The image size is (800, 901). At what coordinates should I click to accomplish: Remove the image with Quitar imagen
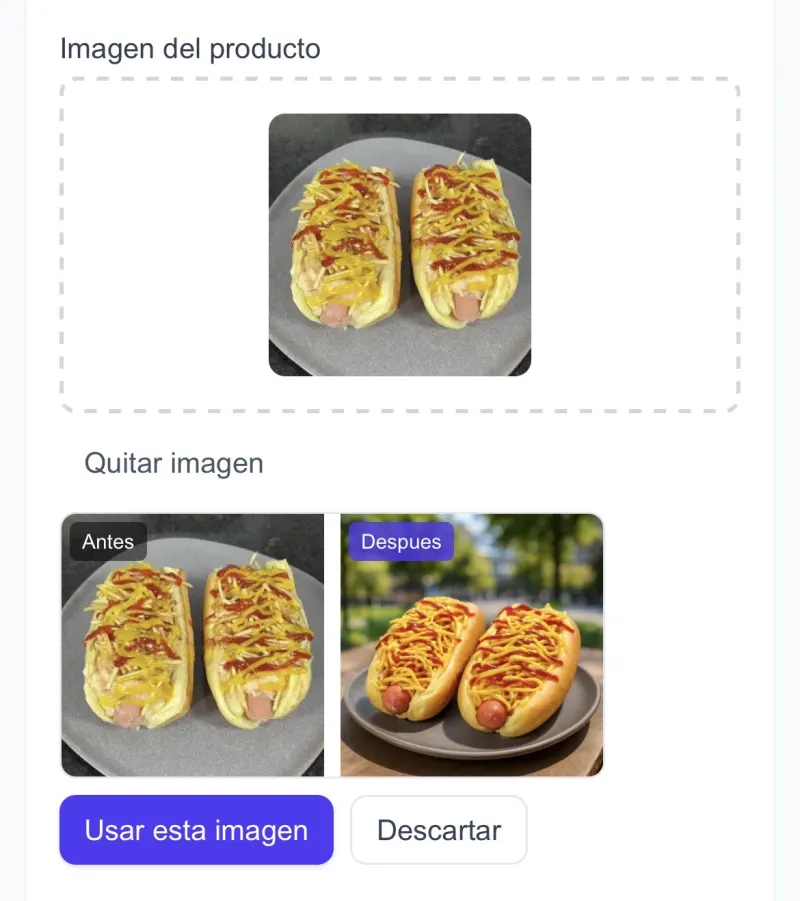pyautogui.click(x=174, y=463)
